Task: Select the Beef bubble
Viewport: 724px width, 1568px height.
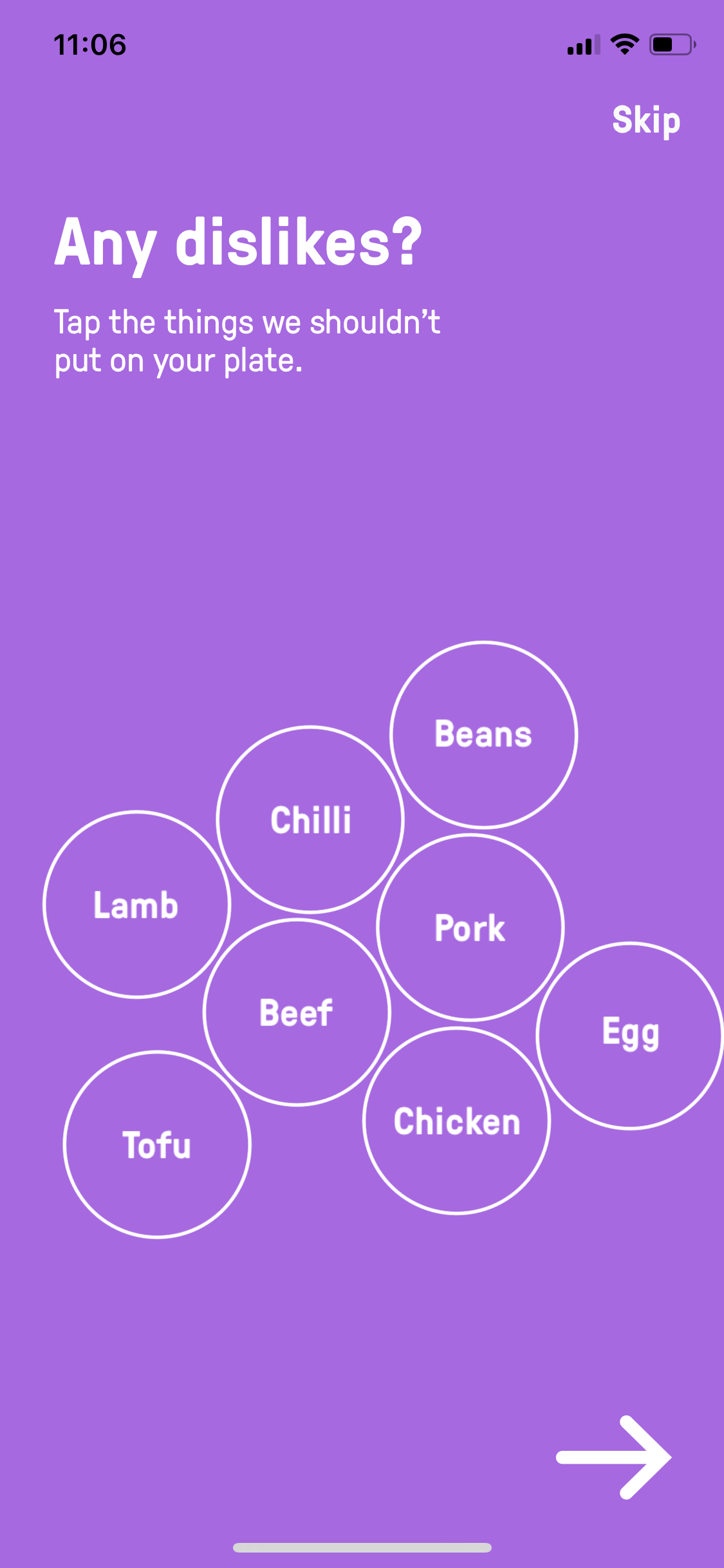Action: pos(297,1013)
